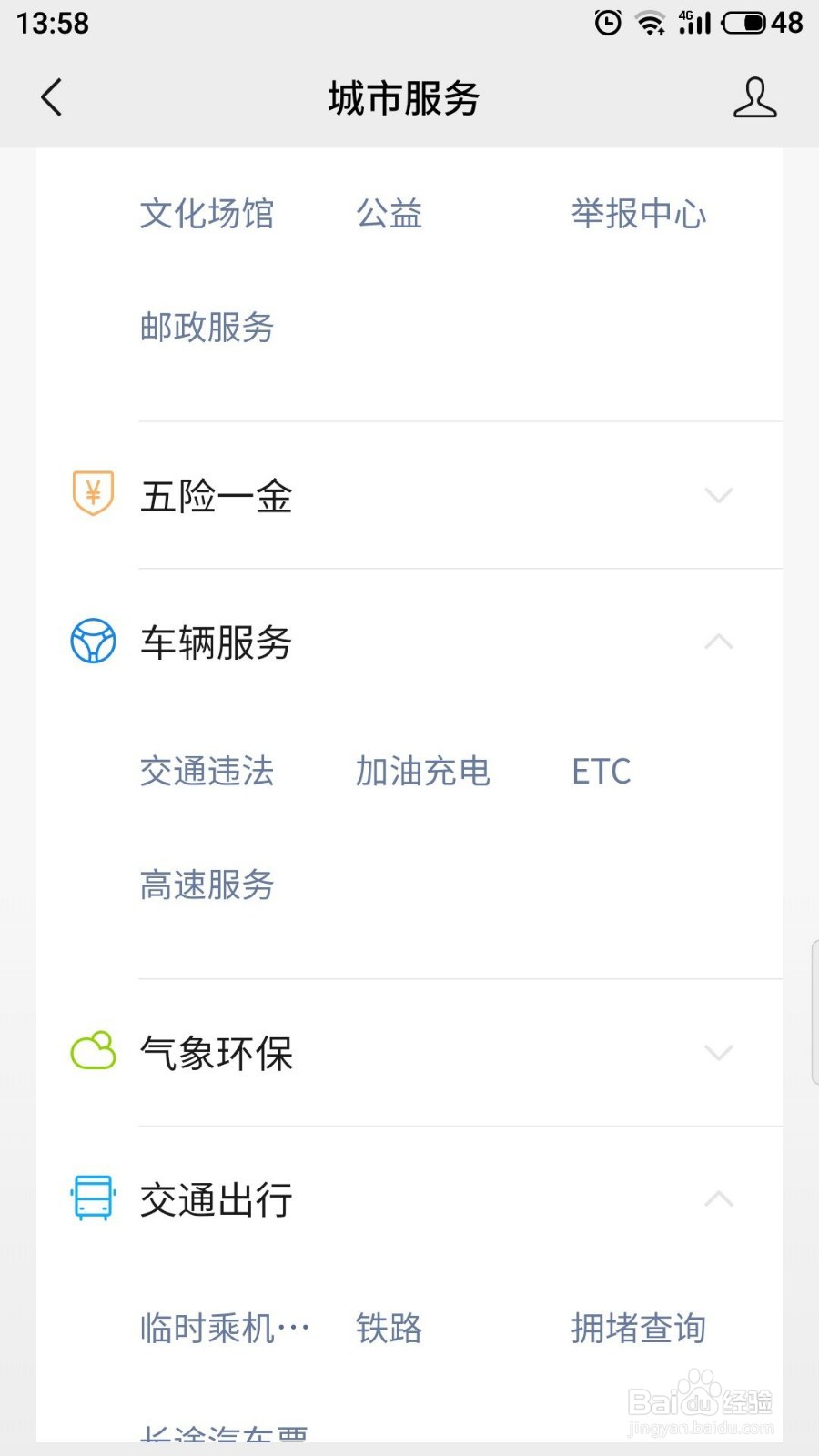Expand the 气象环保 section
Image resolution: width=819 pixels, height=1456 pixels.
pyautogui.click(x=409, y=1053)
